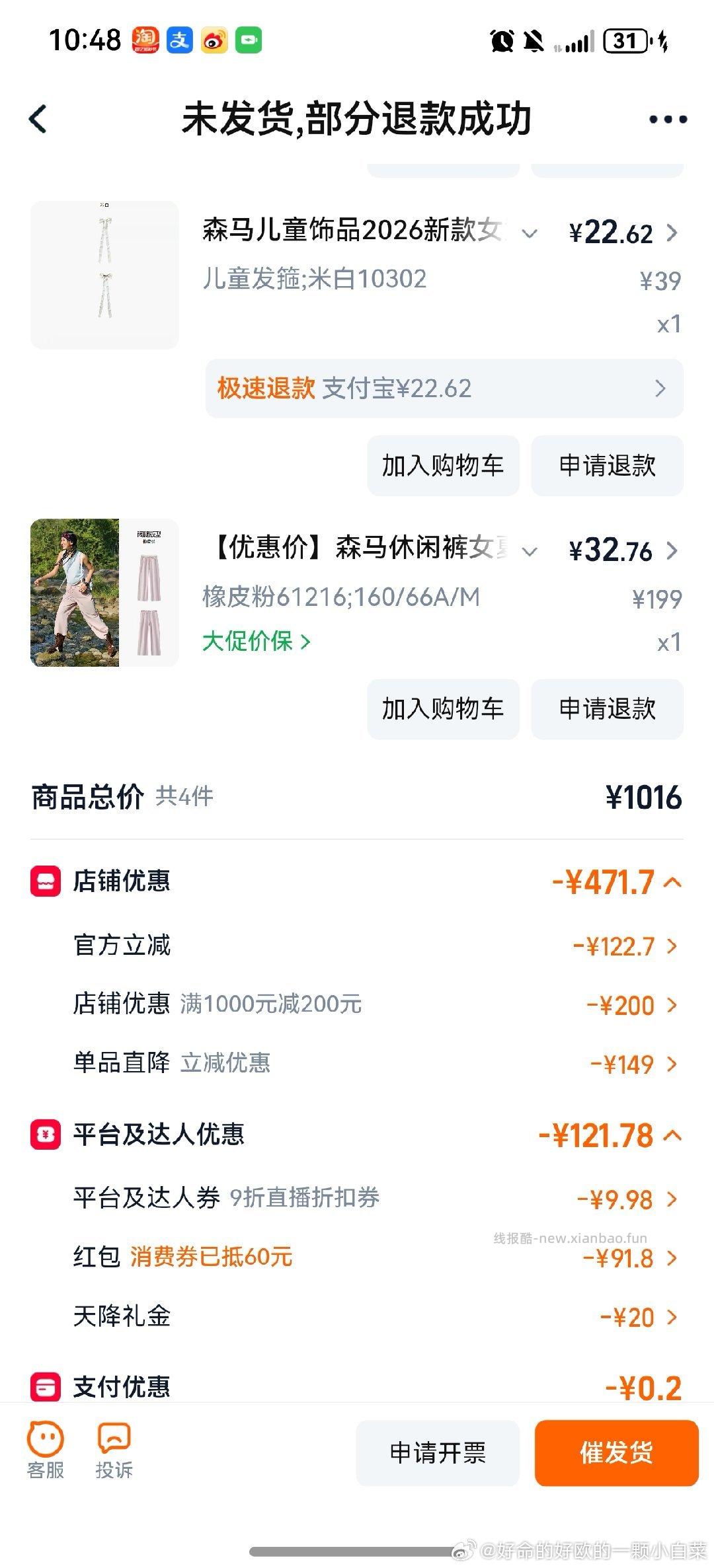Click the back arrow at top left
714x1568 pixels.
click(x=38, y=119)
